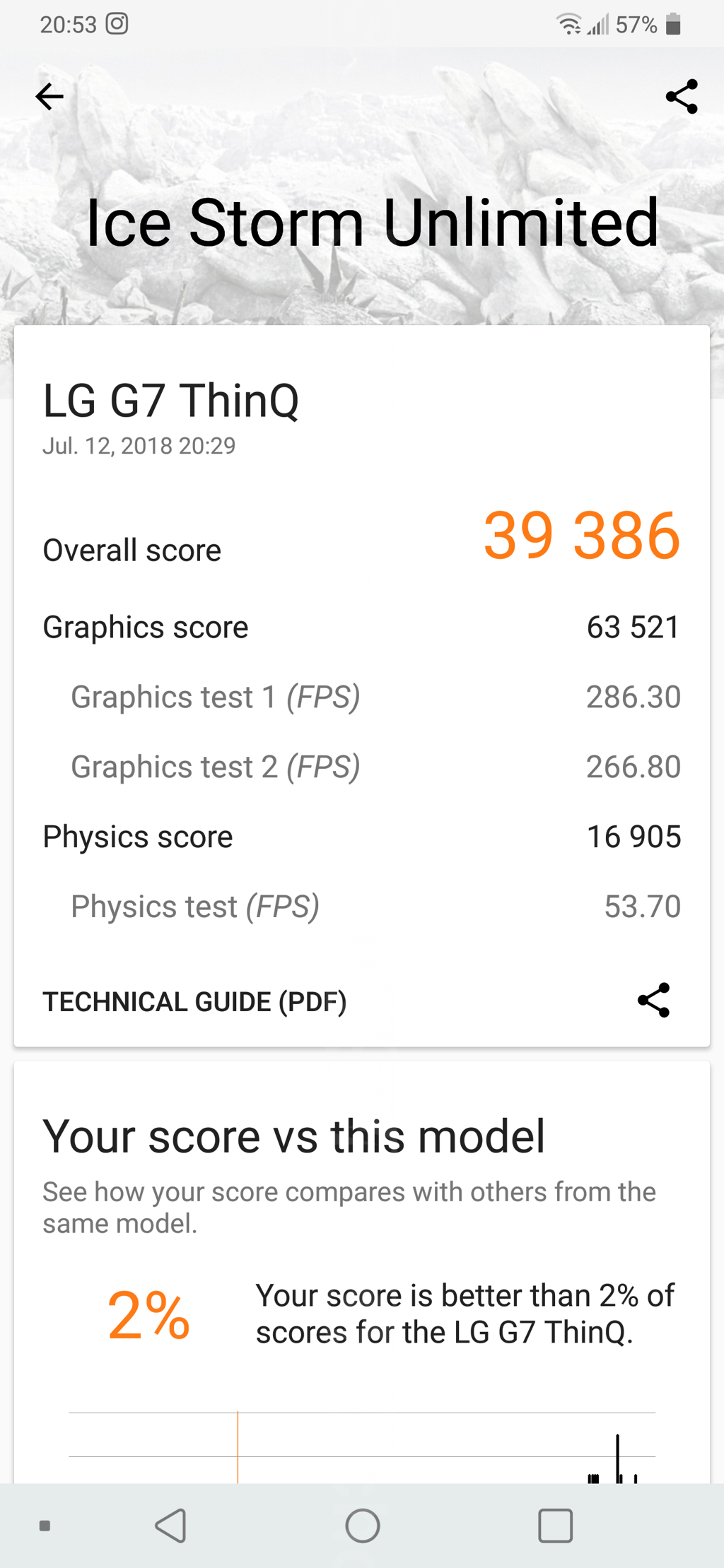Viewport: 724px width, 1568px height.
Task: Share the LG G7 ThinQ score card
Action: pyautogui.click(x=653, y=1000)
